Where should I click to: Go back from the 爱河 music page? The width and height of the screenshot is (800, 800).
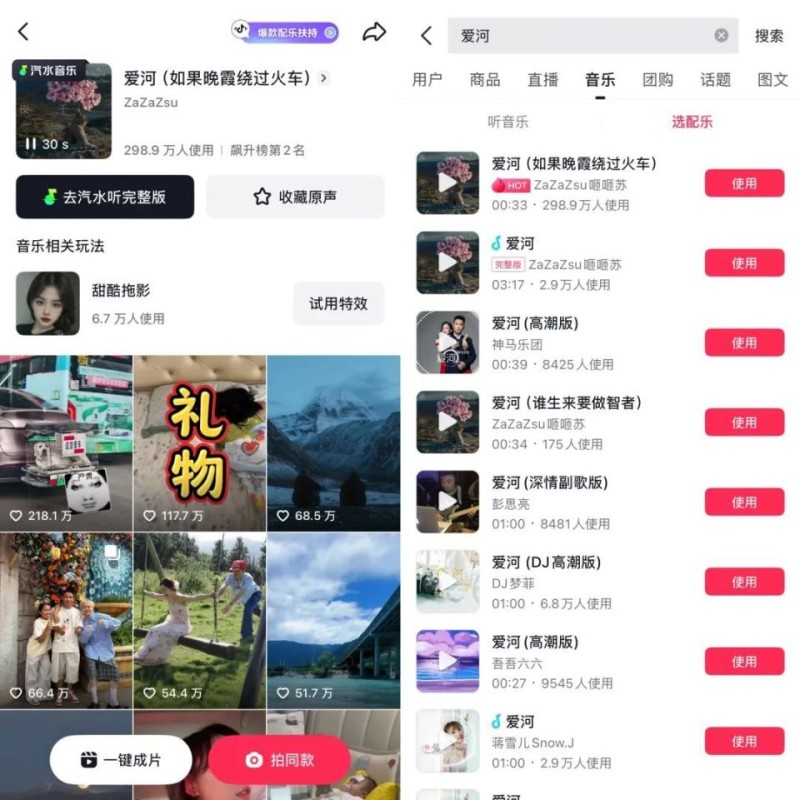point(24,33)
